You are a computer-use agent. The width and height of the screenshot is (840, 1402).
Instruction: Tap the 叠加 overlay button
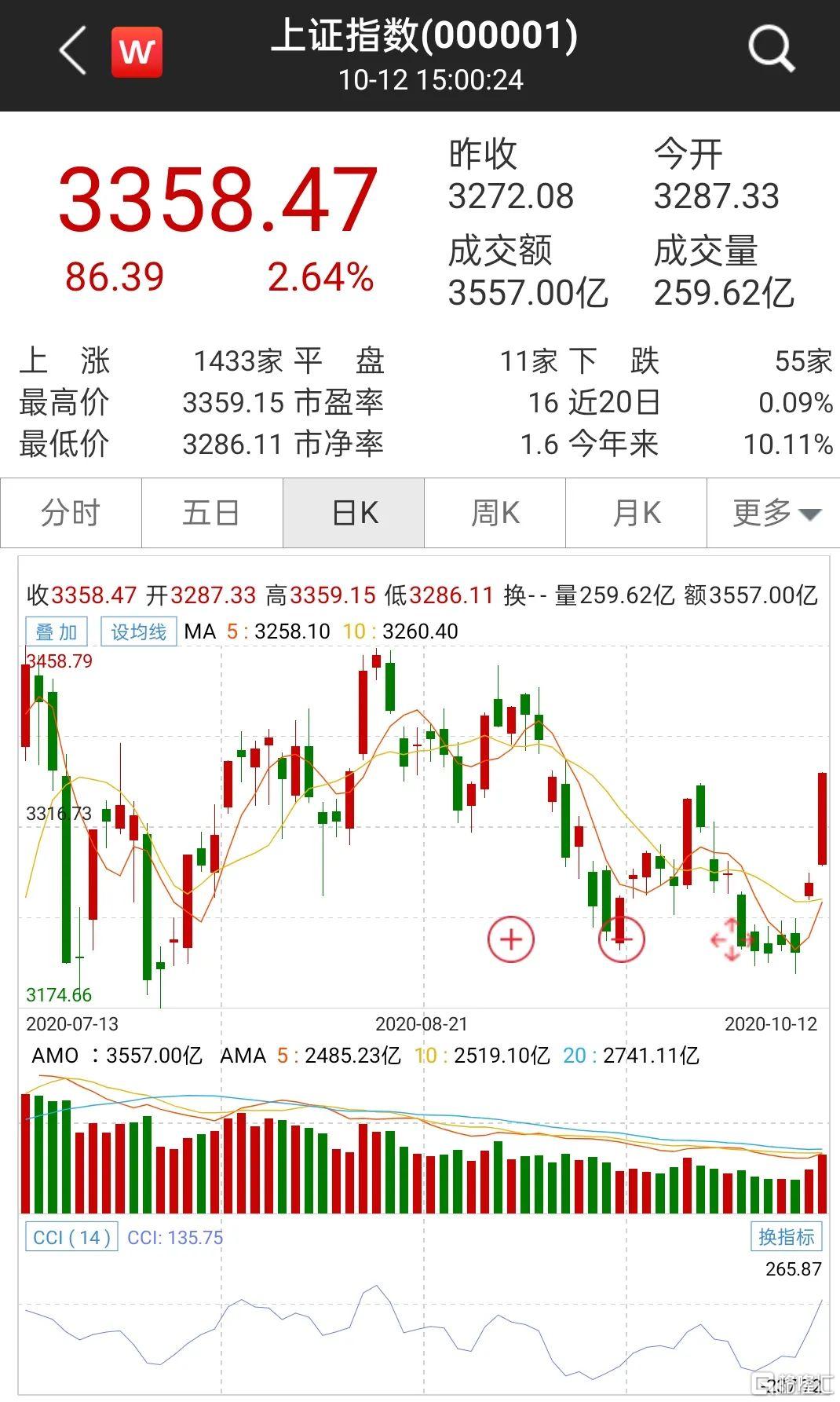(x=57, y=631)
